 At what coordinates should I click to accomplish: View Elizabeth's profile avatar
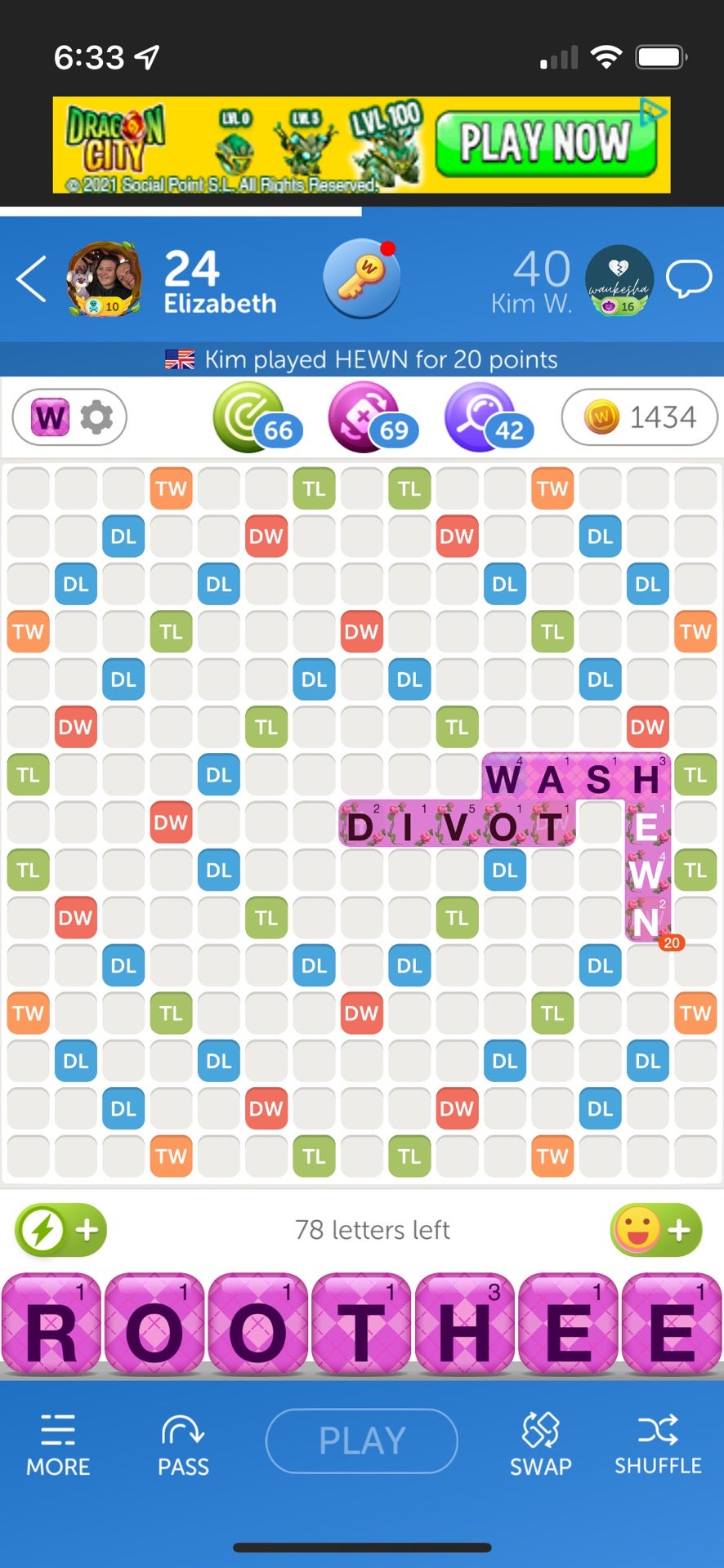[104, 279]
